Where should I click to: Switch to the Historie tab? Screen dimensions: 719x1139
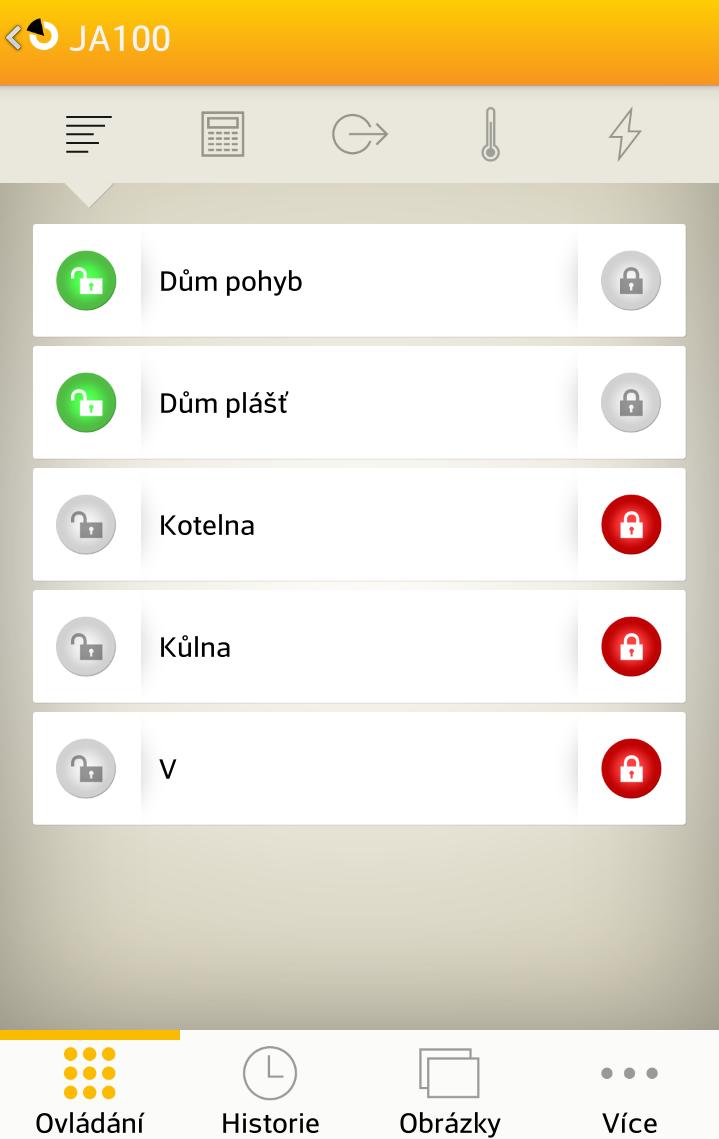pos(270,1088)
